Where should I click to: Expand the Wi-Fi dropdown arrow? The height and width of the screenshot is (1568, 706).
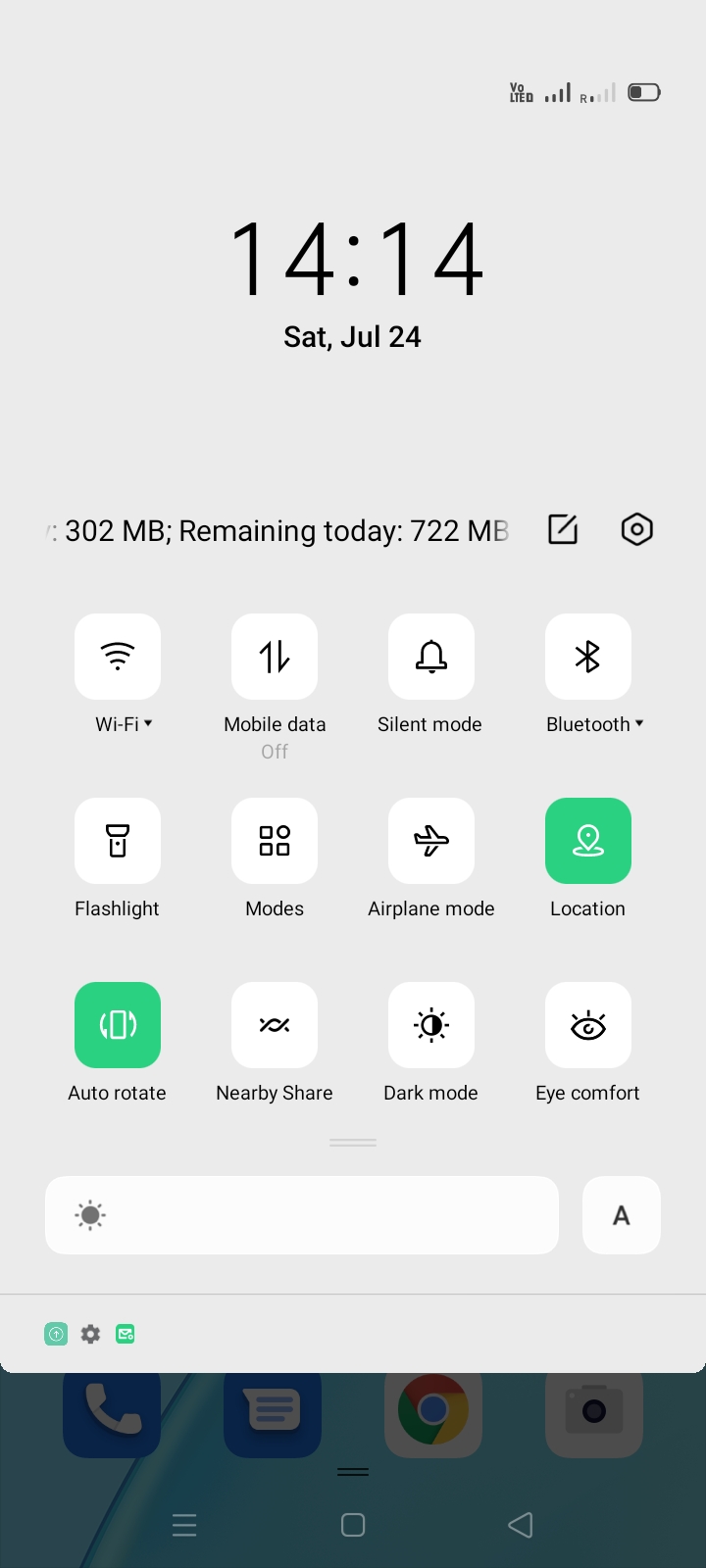(x=148, y=723)
